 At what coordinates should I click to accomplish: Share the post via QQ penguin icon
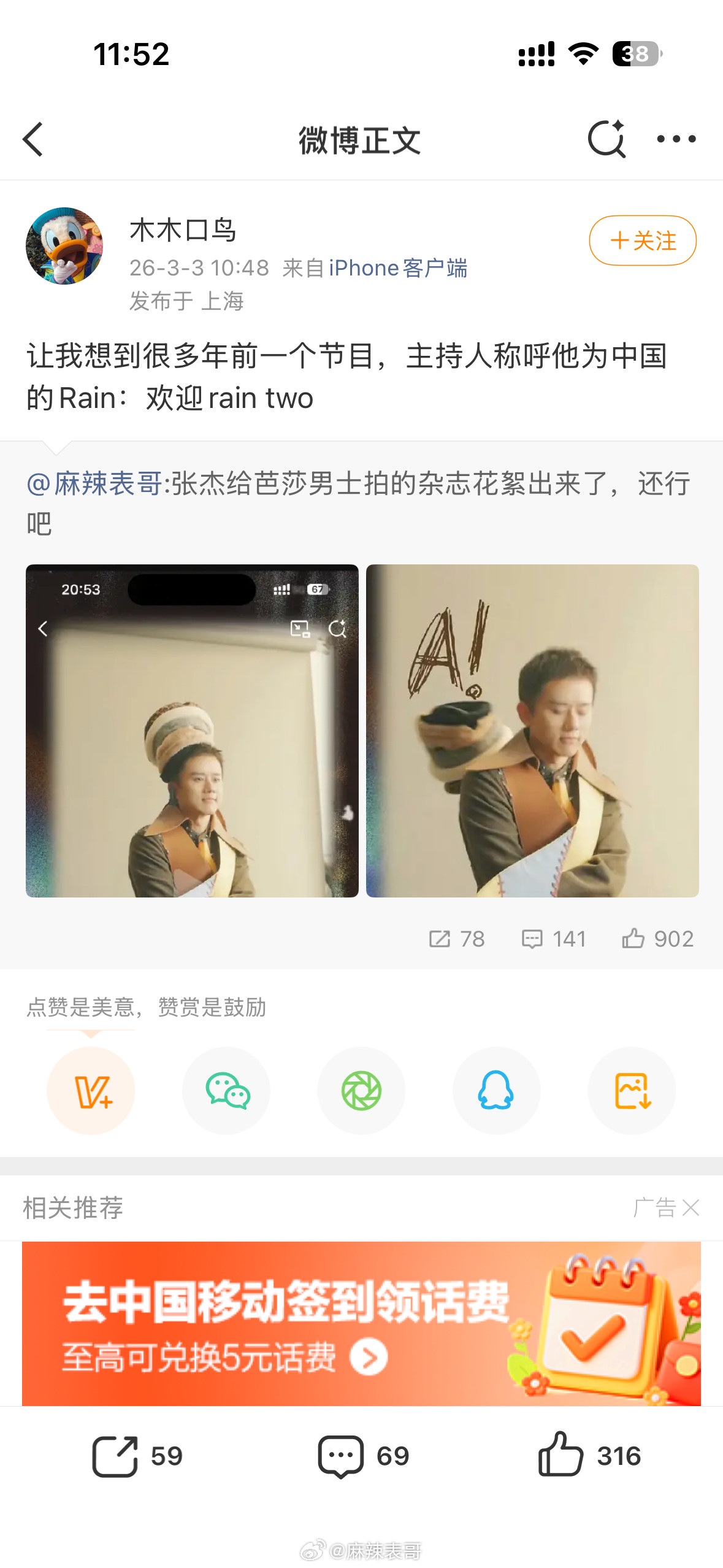point(497,1091)
